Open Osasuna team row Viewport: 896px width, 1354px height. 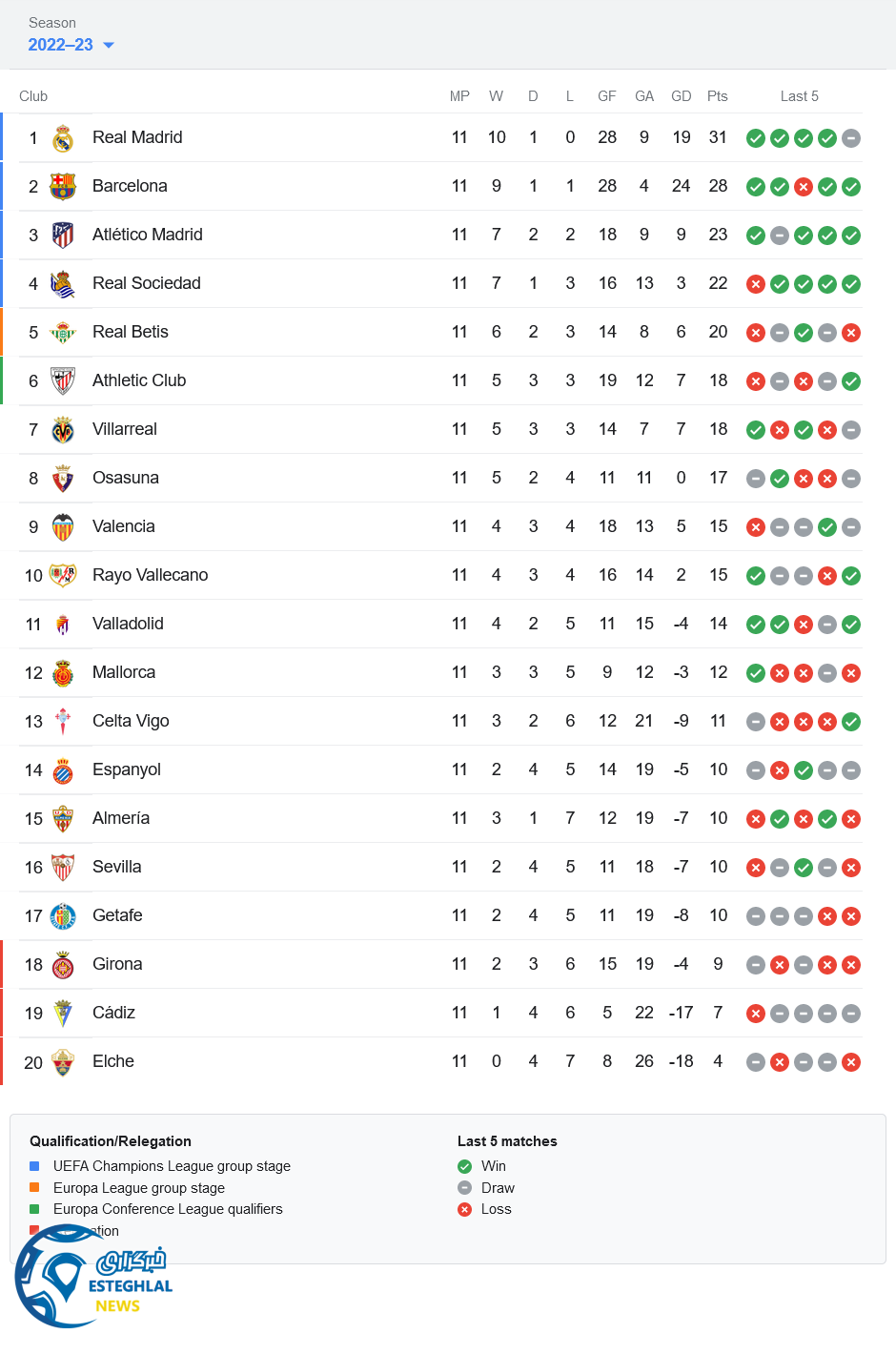click(125, 478)
